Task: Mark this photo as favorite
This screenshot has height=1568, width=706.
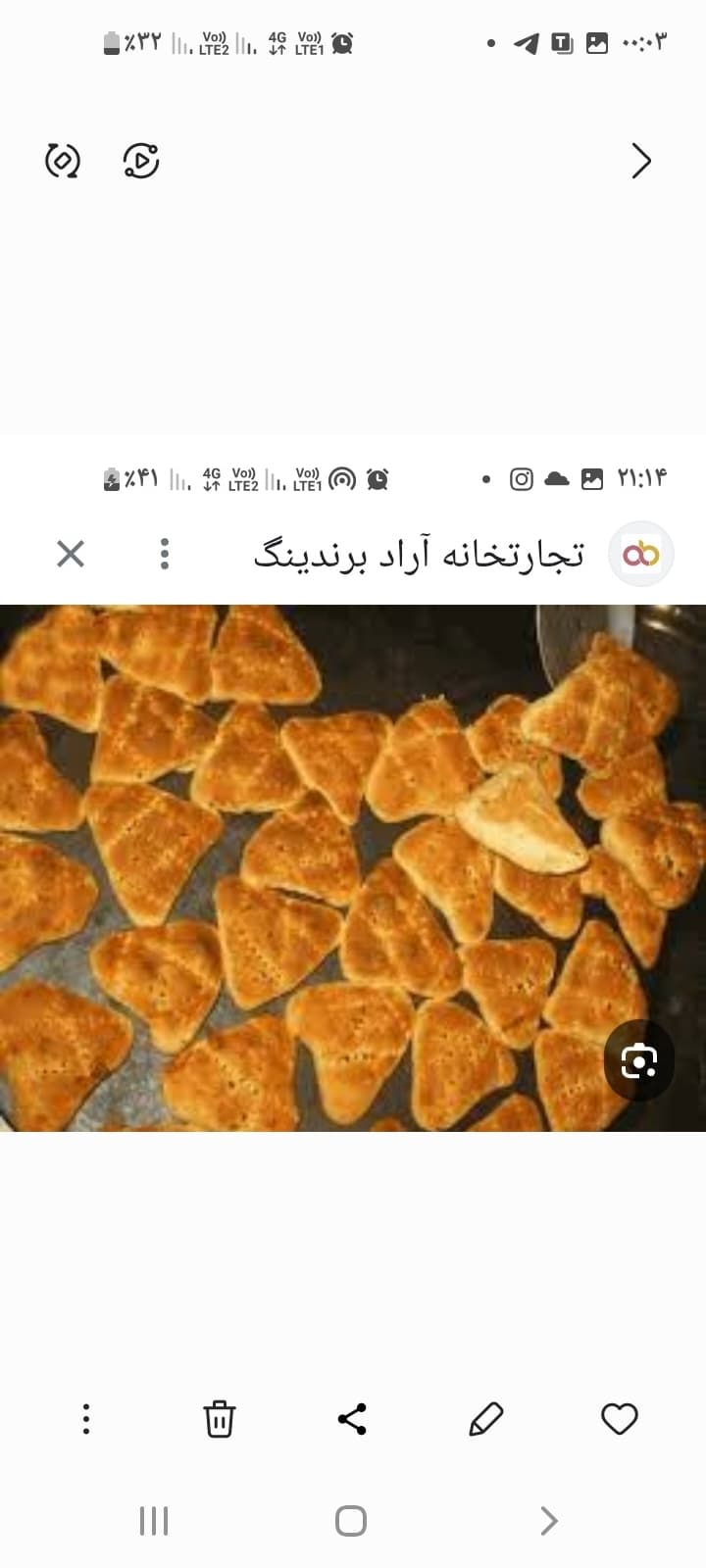Action: [619, 1418]
